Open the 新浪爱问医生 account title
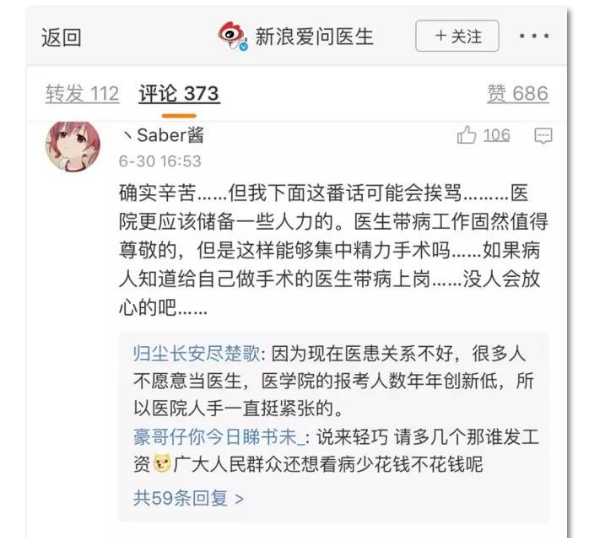The height and width of the screenshot is (538, 610). pos(314,37)
